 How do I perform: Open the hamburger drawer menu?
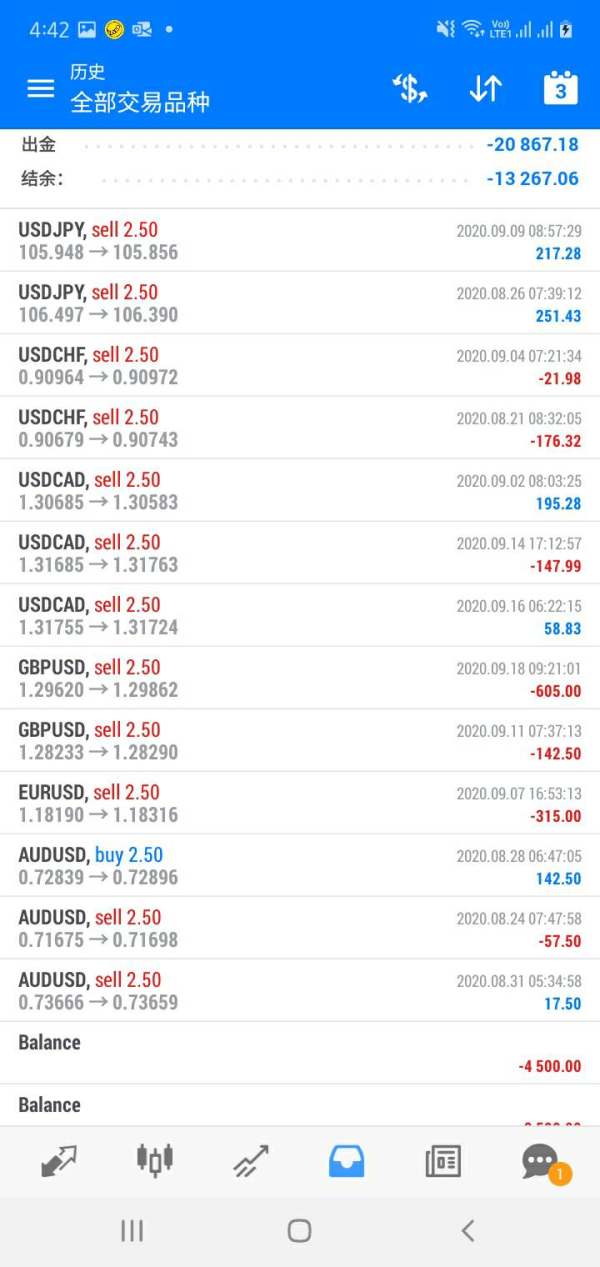[x=40, y=88]
